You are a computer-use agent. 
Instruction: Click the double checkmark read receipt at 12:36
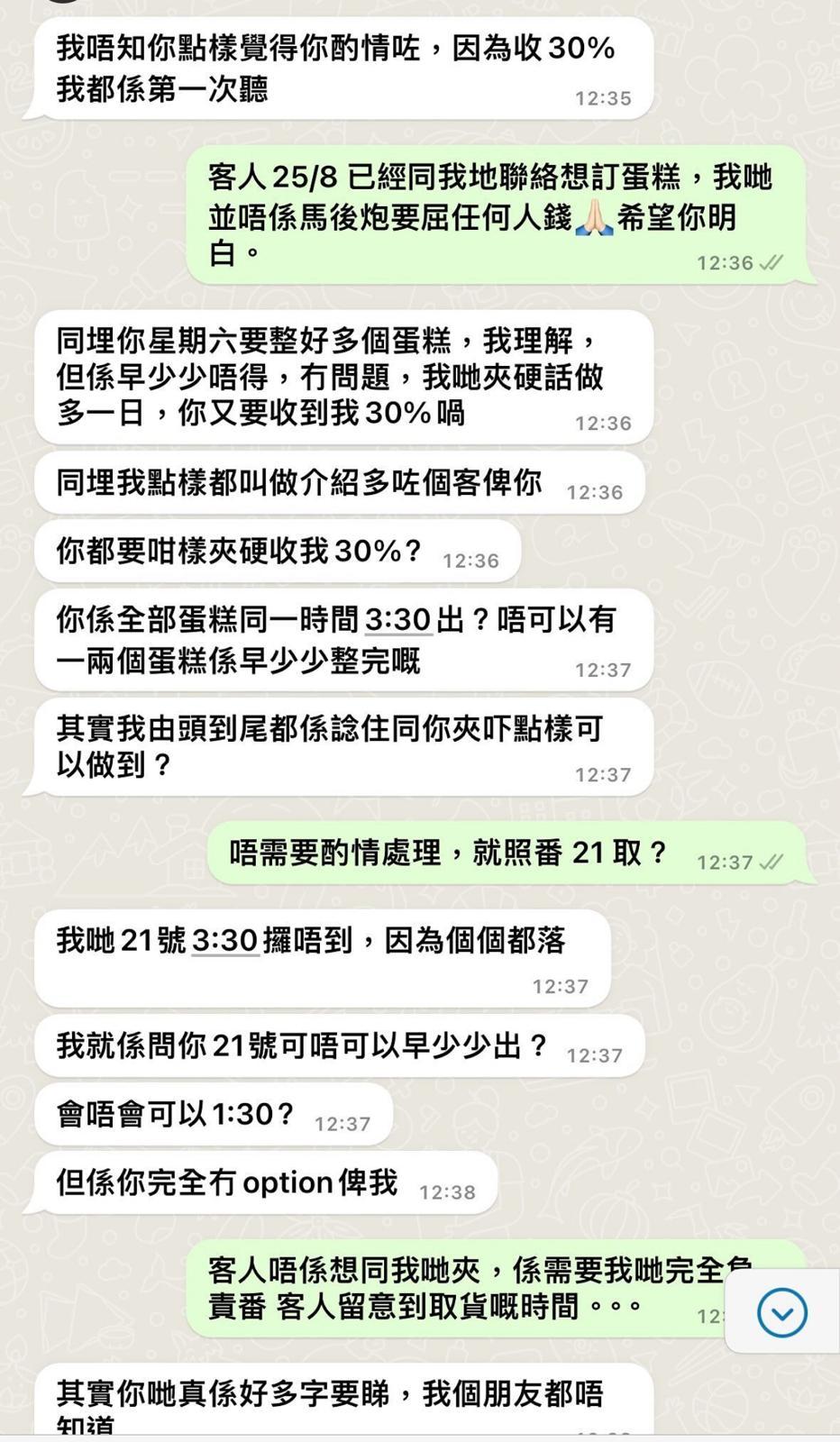point(770,262)
